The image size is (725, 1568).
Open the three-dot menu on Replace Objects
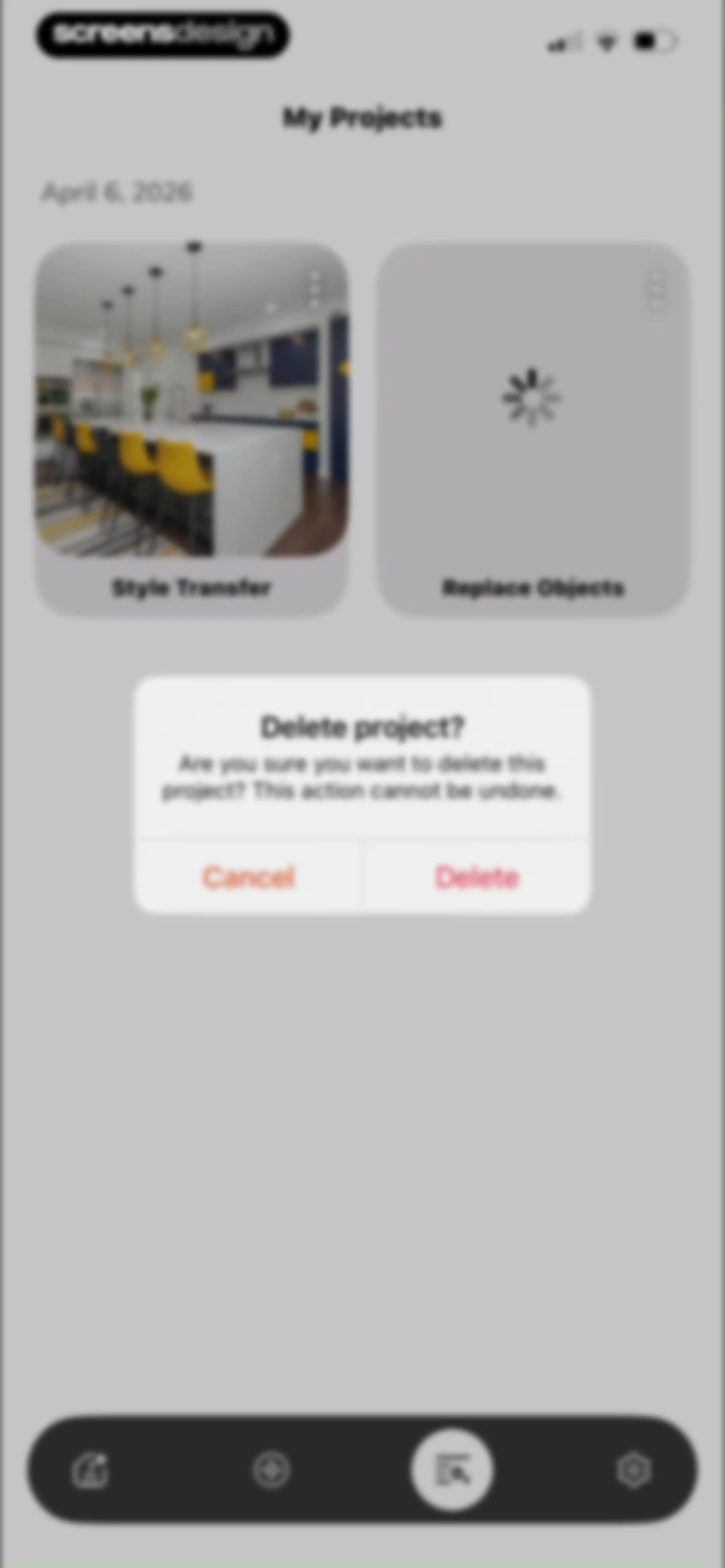pyautogui.click(x=656, y=290)
